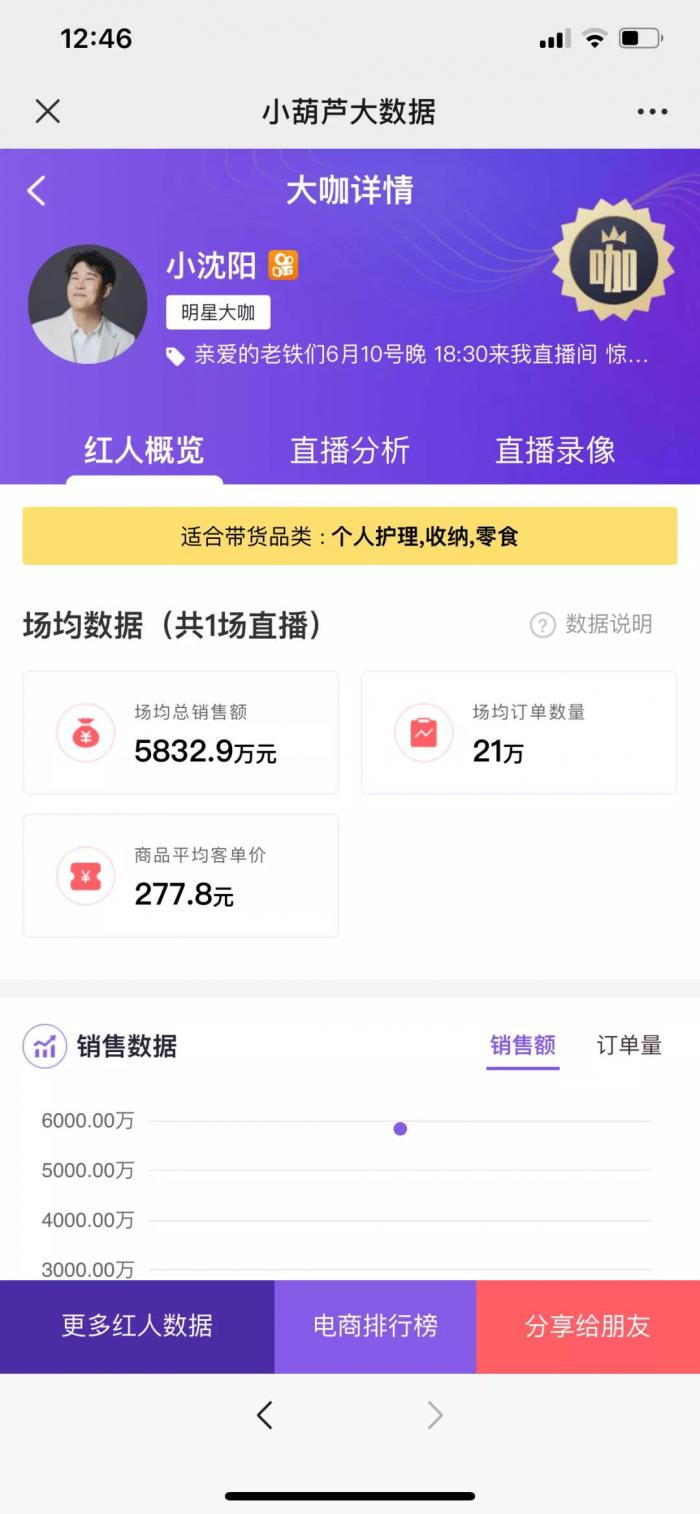Tap 分享给朋友 to share
The height and width of the screenshot is (1514, 700).
pyautogui.click(x=588, y=1326)
